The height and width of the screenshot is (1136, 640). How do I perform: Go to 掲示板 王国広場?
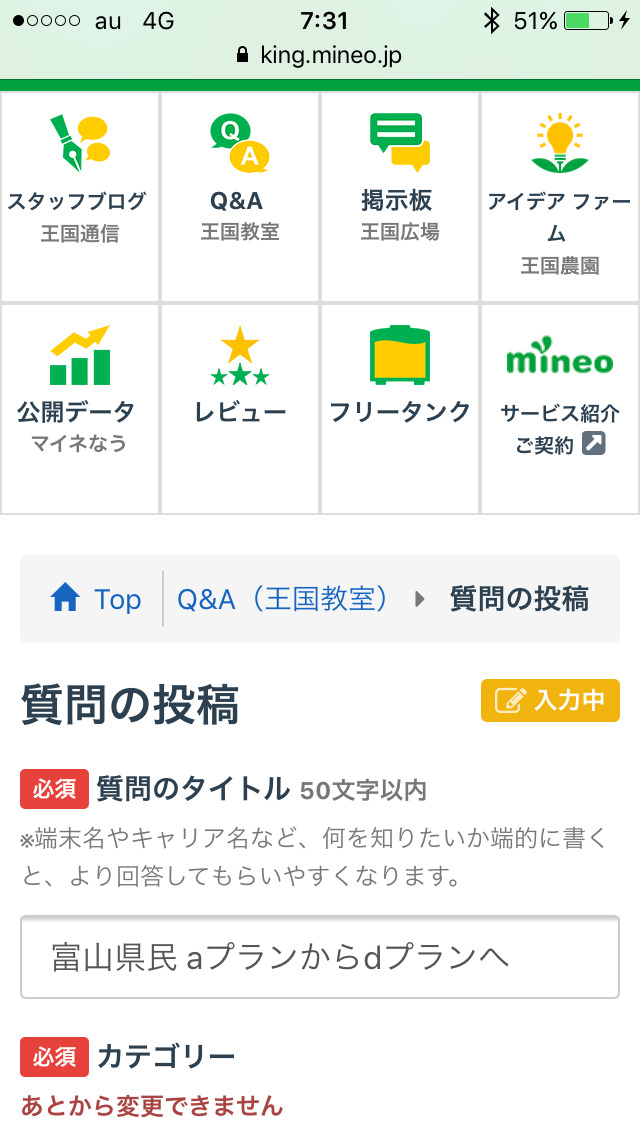(x=400, y=196)
